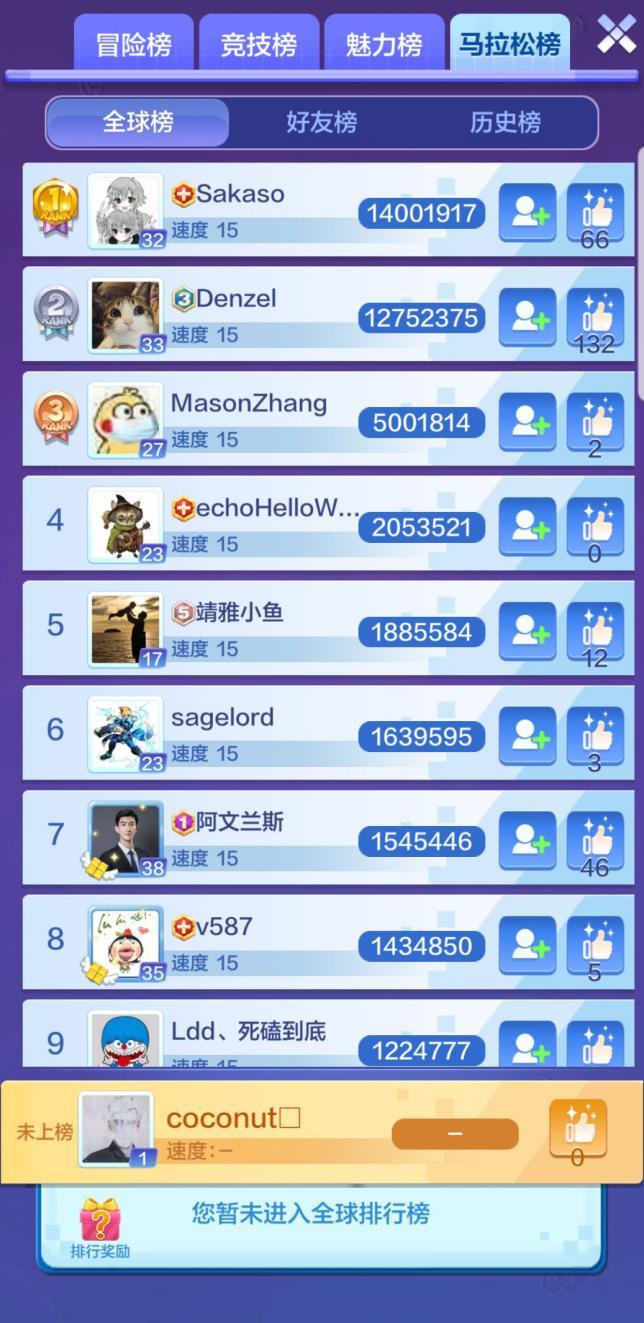644x1323 pixels.
Task: Select the 好友榜 segment
Action: [x=321, y=123]
